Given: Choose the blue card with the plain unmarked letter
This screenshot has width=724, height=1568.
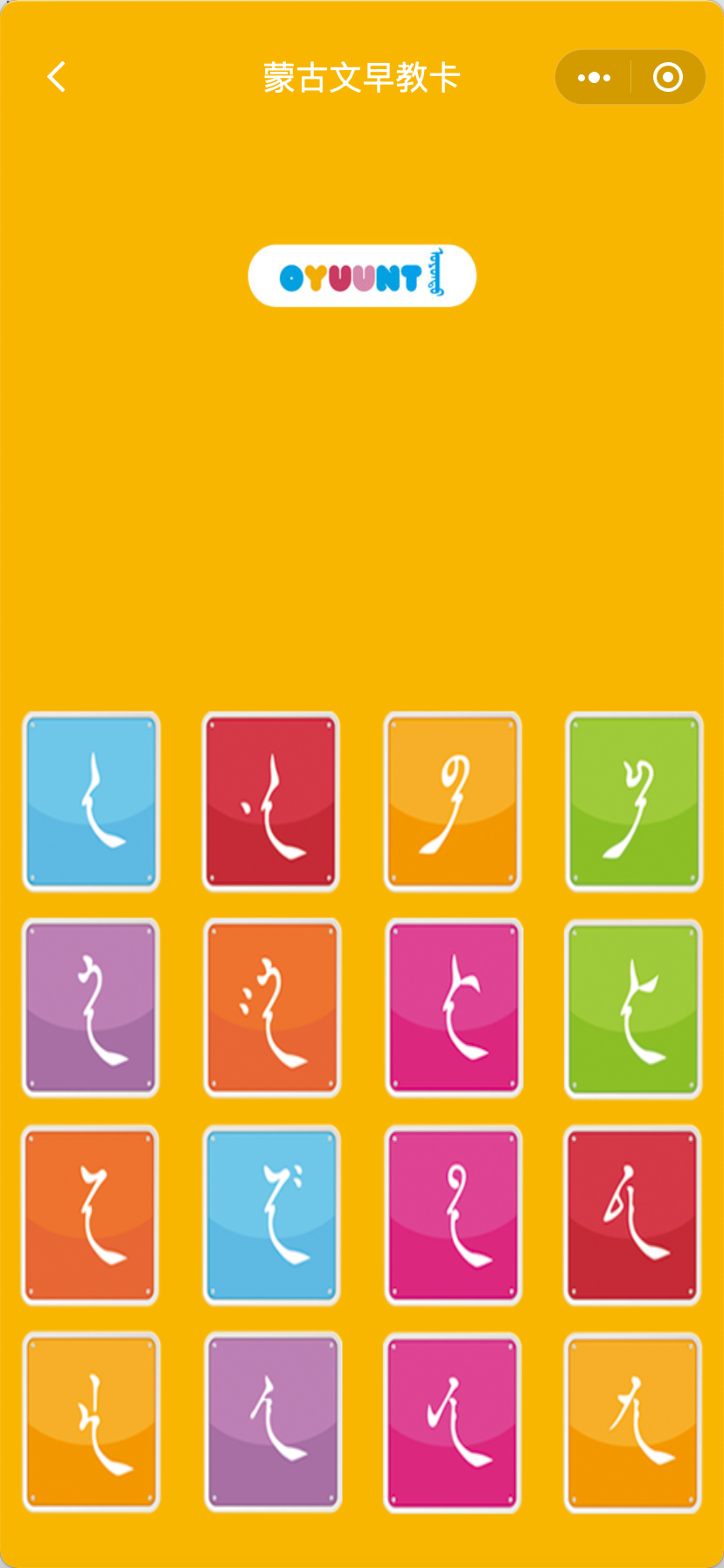Looking at the screenshot, I should 91,801.
